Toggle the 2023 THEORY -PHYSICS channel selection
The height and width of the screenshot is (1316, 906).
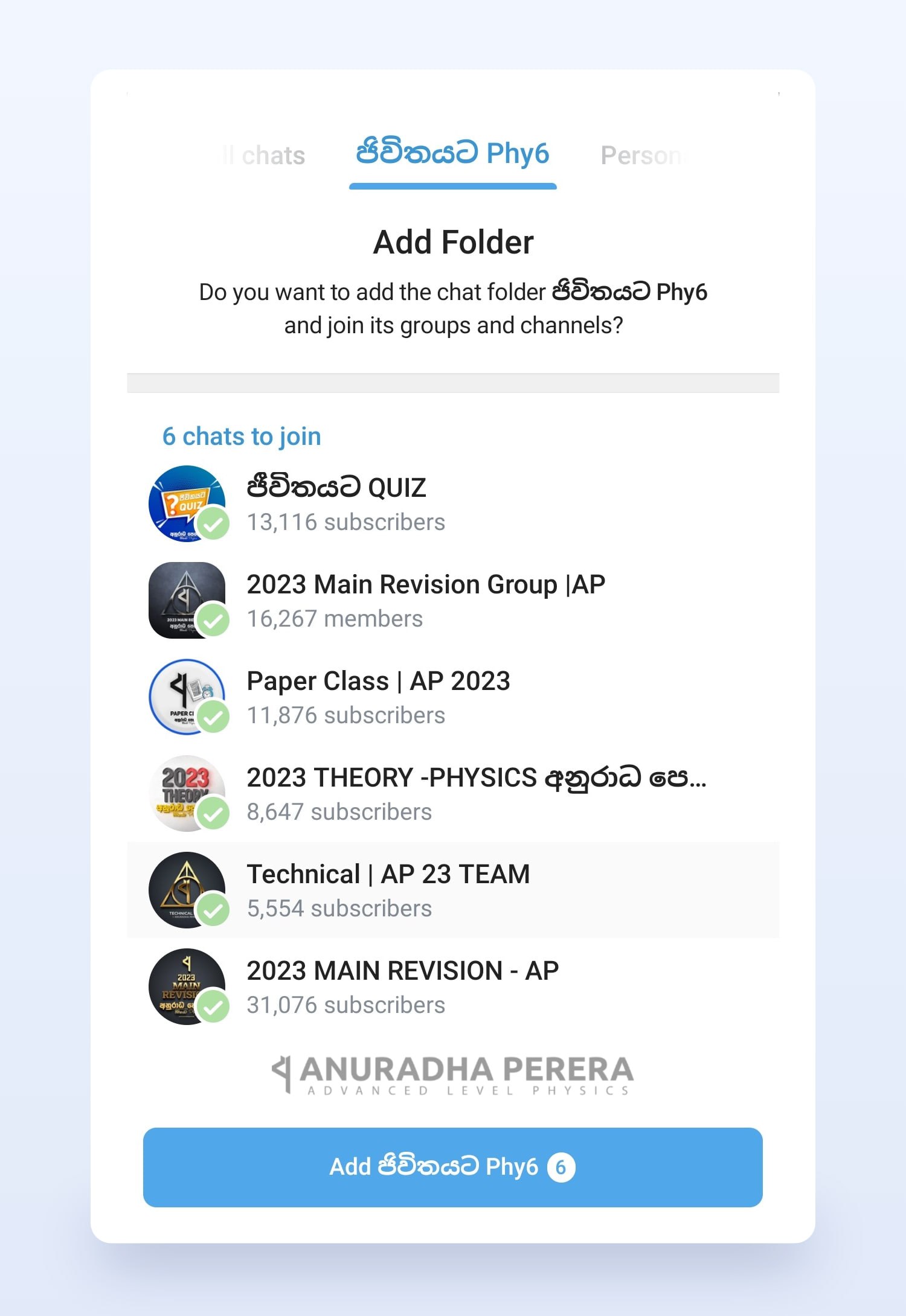click(453, 793)
